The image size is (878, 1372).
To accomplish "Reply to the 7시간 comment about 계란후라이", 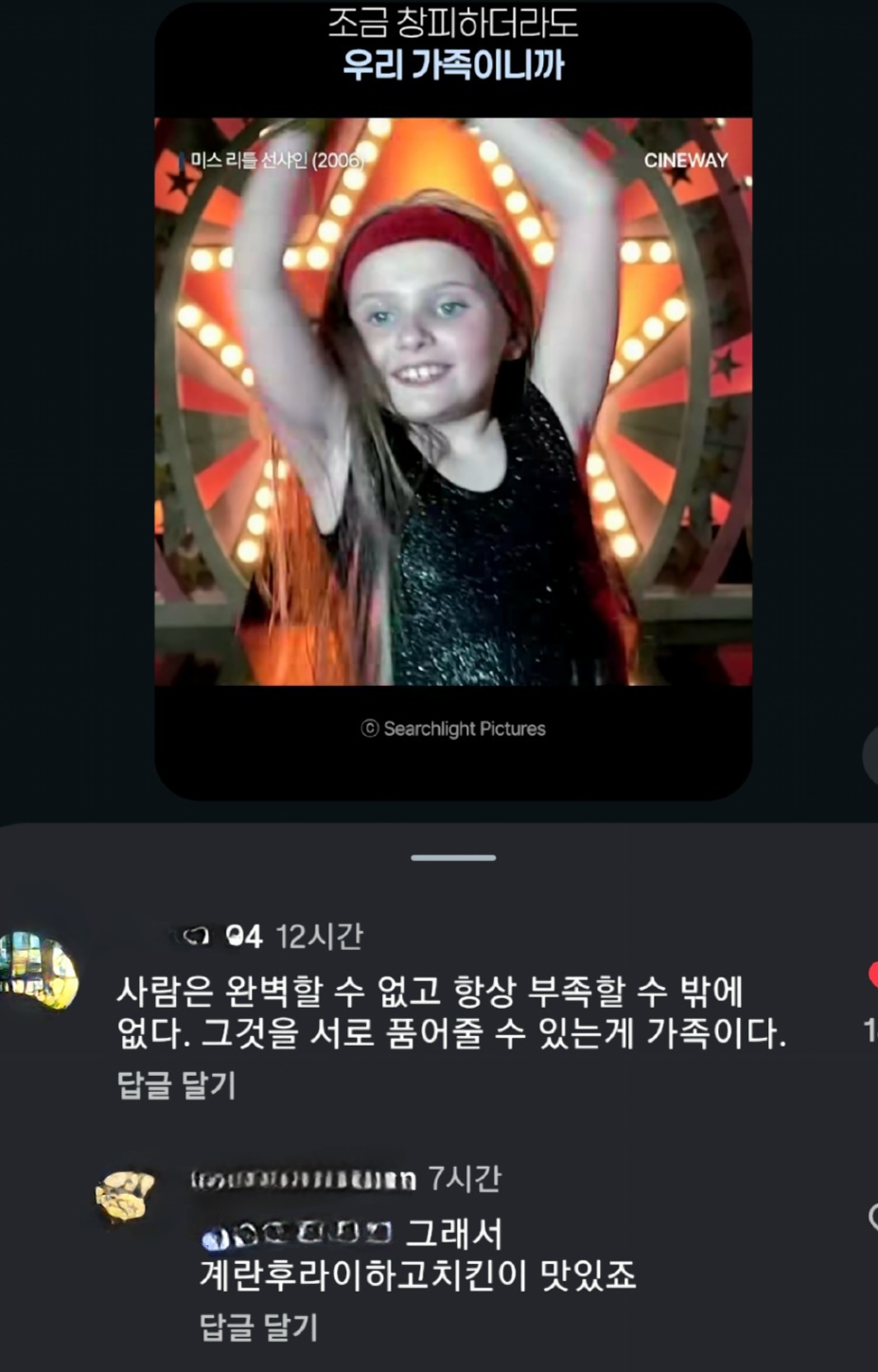I will pyautogui.click(x=258, y=1327).
